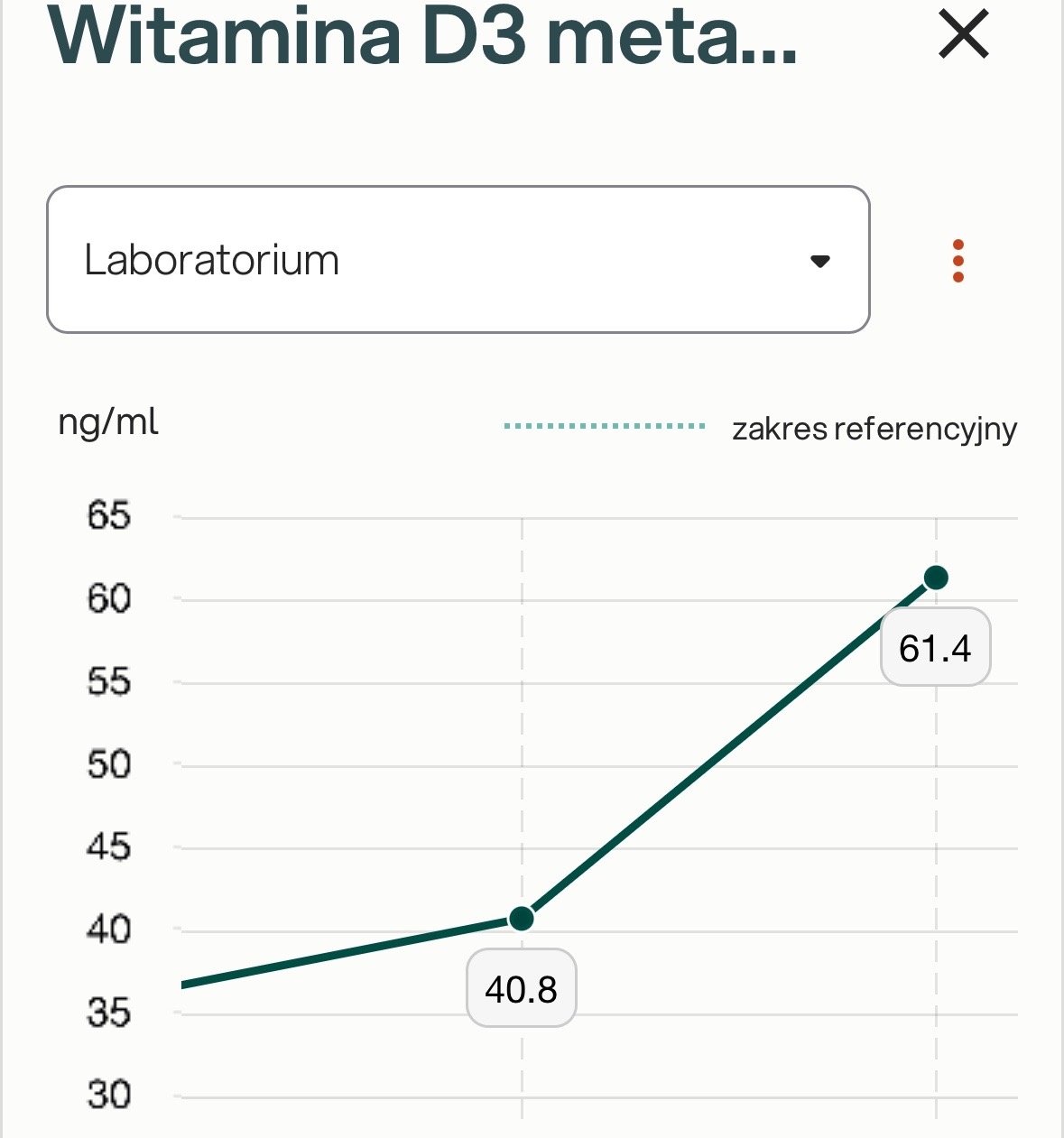Image resolution: width=1064 pixels, height=1138 pixels.
Task: Open the orange three-dot options menu
Action: point(958,261)
